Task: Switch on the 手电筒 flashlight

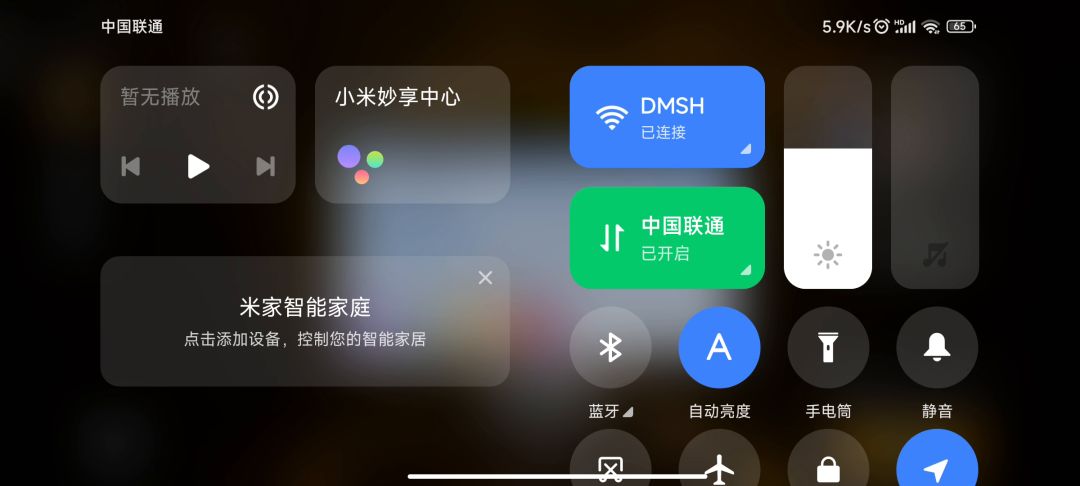Action: point(828,348)
